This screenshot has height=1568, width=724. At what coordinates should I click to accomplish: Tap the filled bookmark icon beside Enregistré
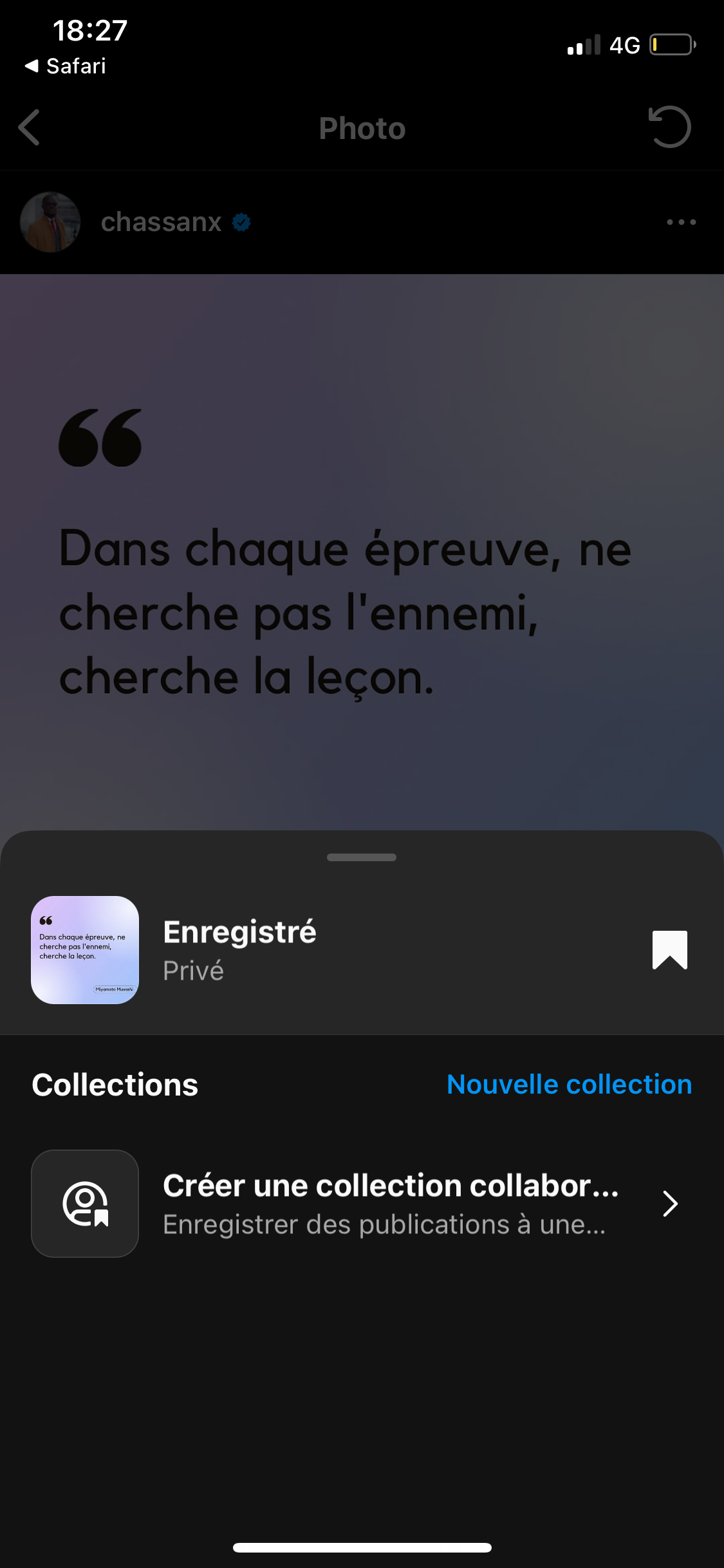(669, 949)
